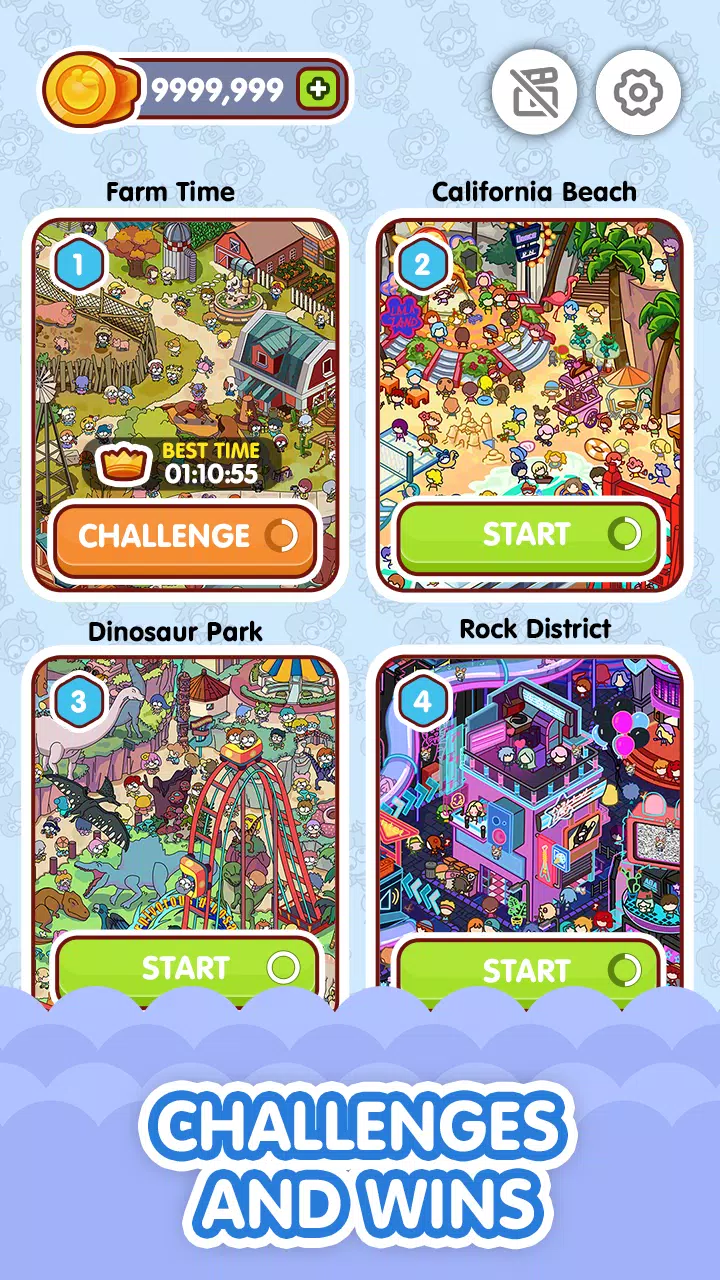Open the settings gear

click(638, 92)
